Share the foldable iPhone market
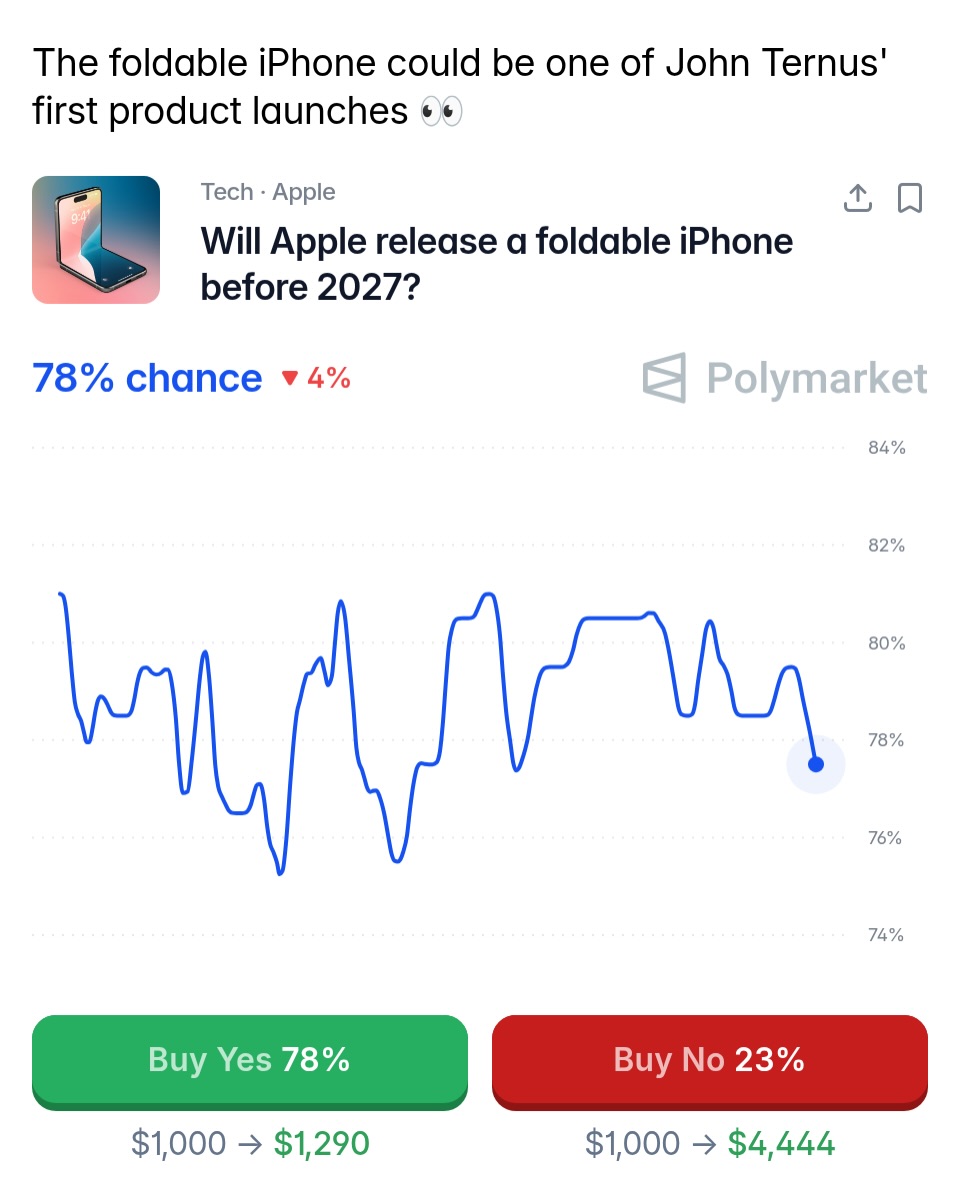Image resolution: width=960 pixels, height=1197 pixels. click(x=858, y=198)
